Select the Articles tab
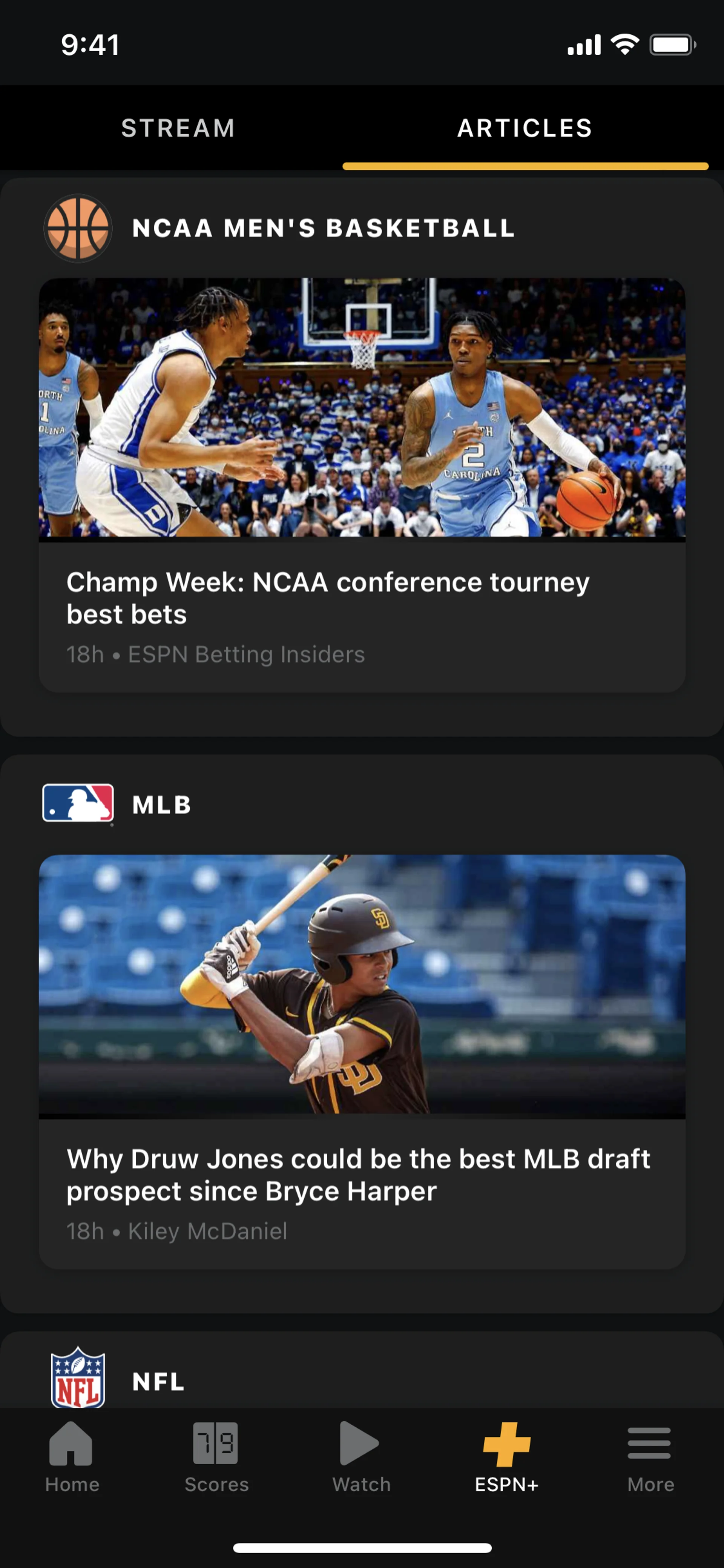This screenshot has height=1568, width=724. 525,128
